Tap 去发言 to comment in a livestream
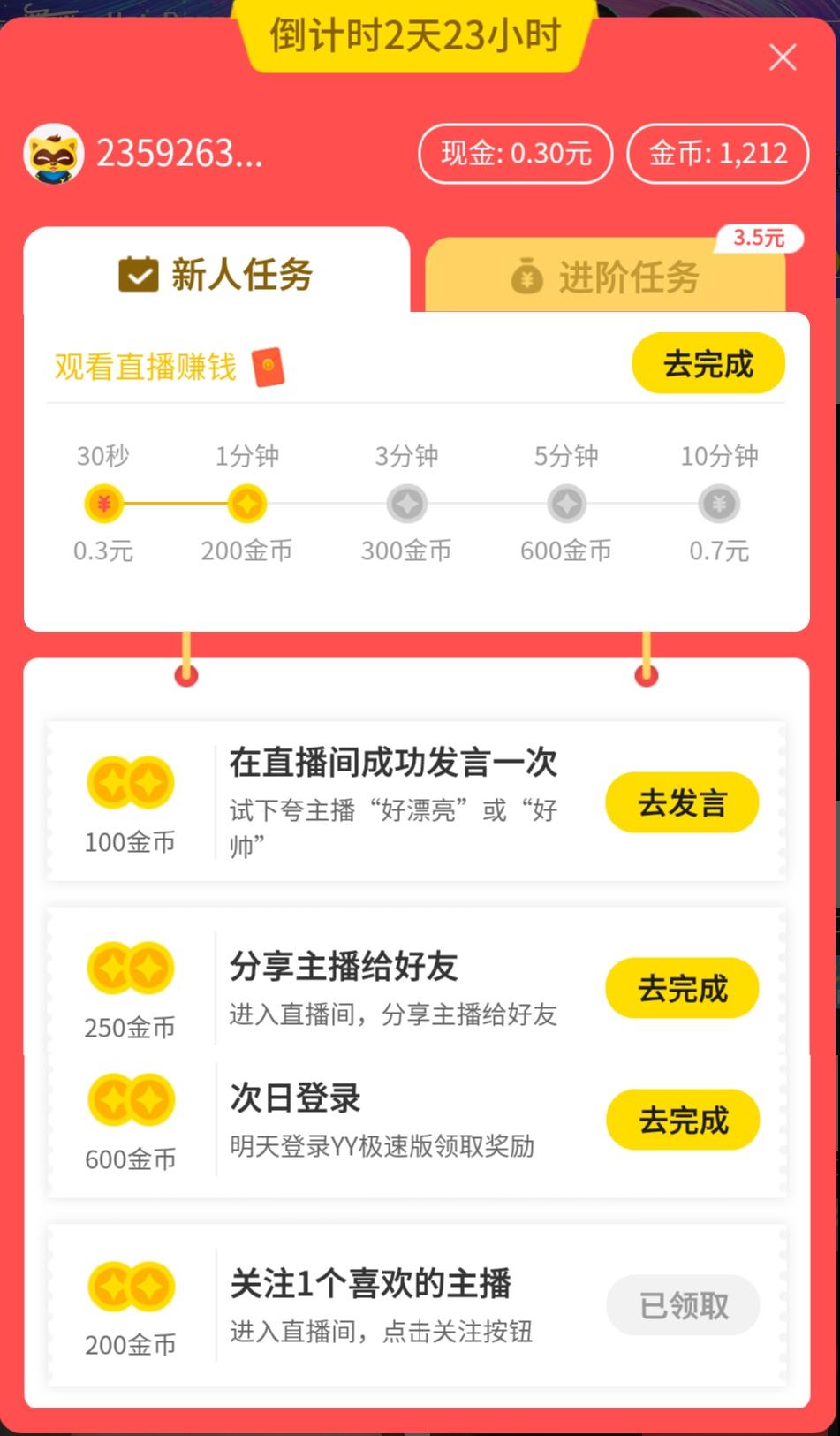 682,802
